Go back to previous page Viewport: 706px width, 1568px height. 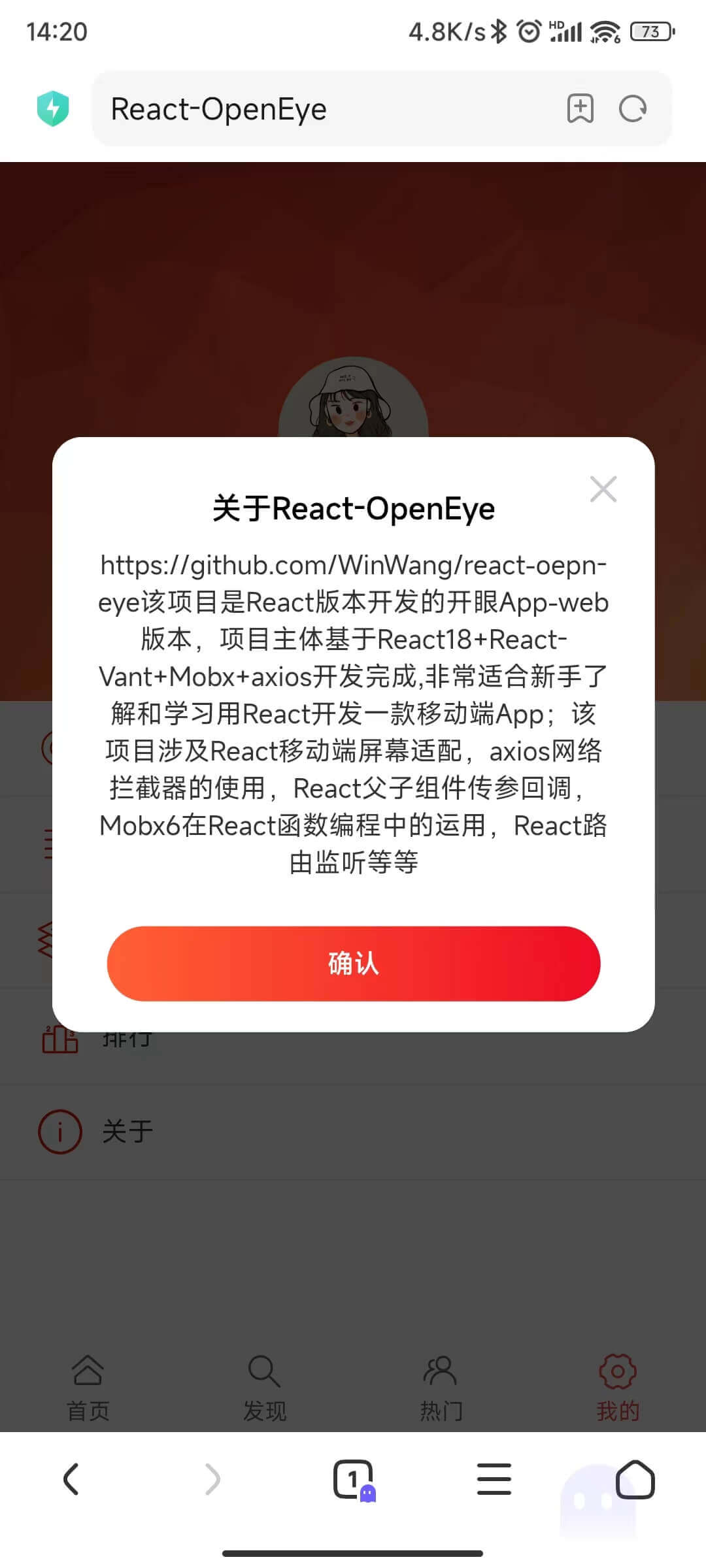point(71,1478)
